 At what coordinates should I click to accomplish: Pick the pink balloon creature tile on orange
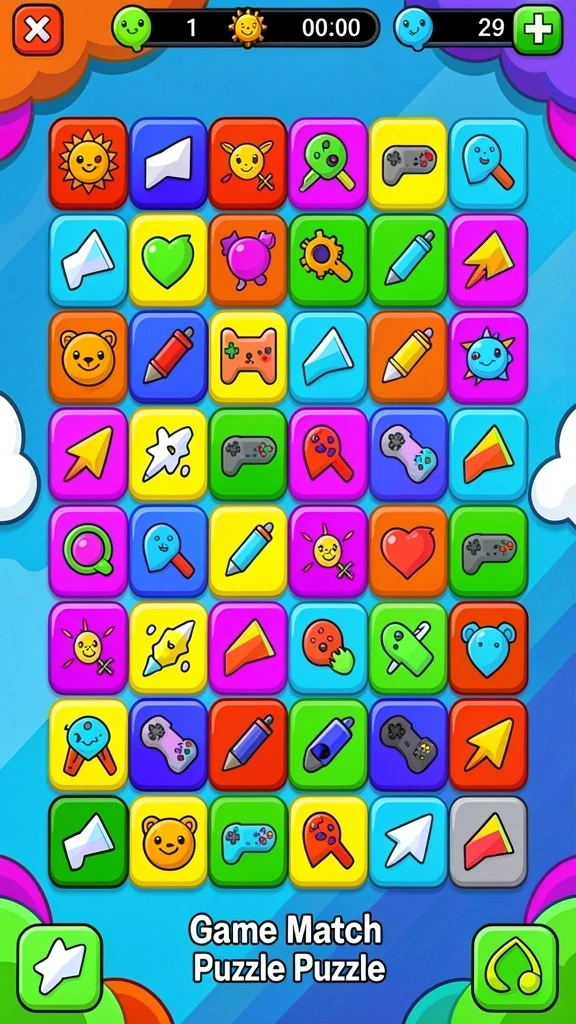tap(248, 260)
